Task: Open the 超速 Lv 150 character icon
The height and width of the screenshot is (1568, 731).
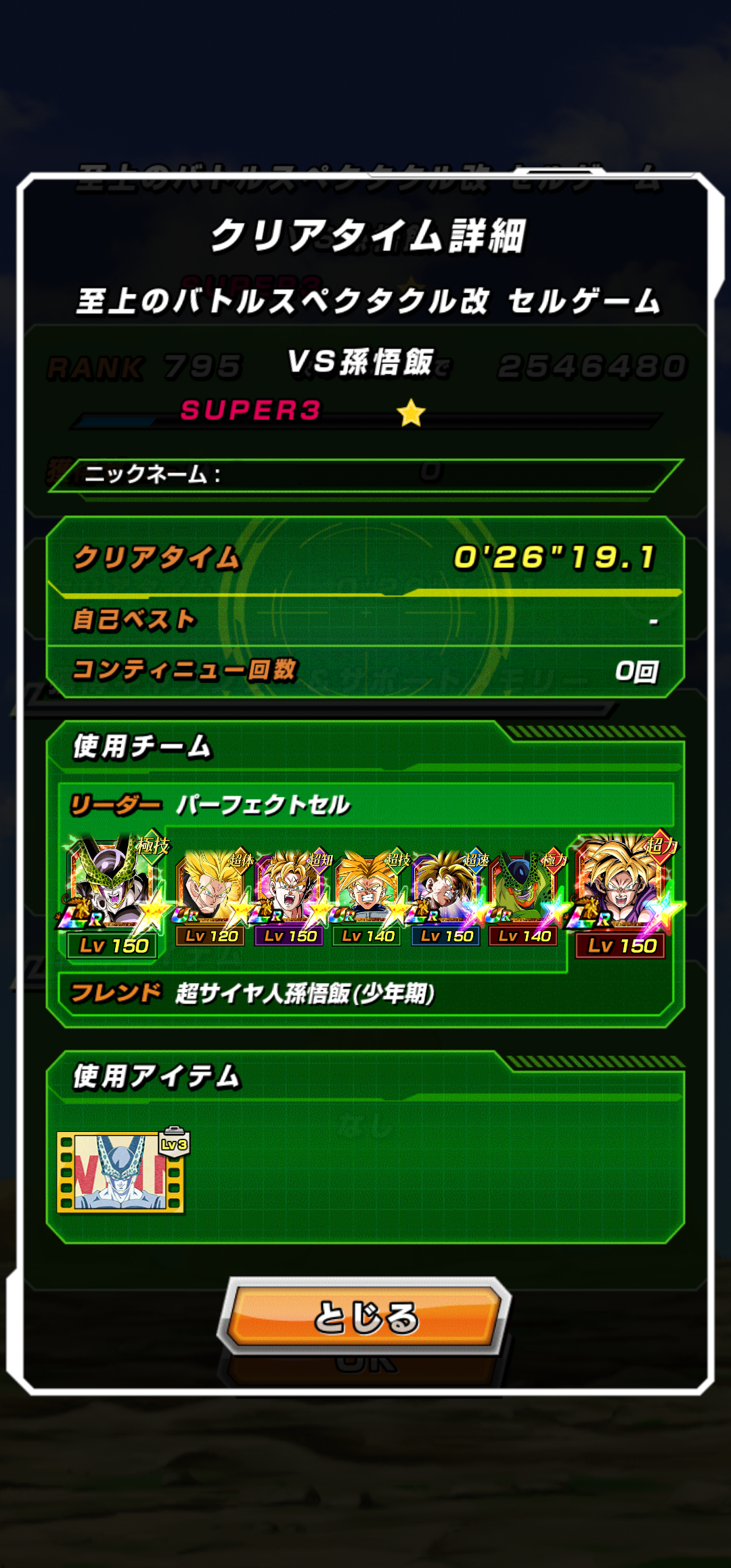Action: 448,898
